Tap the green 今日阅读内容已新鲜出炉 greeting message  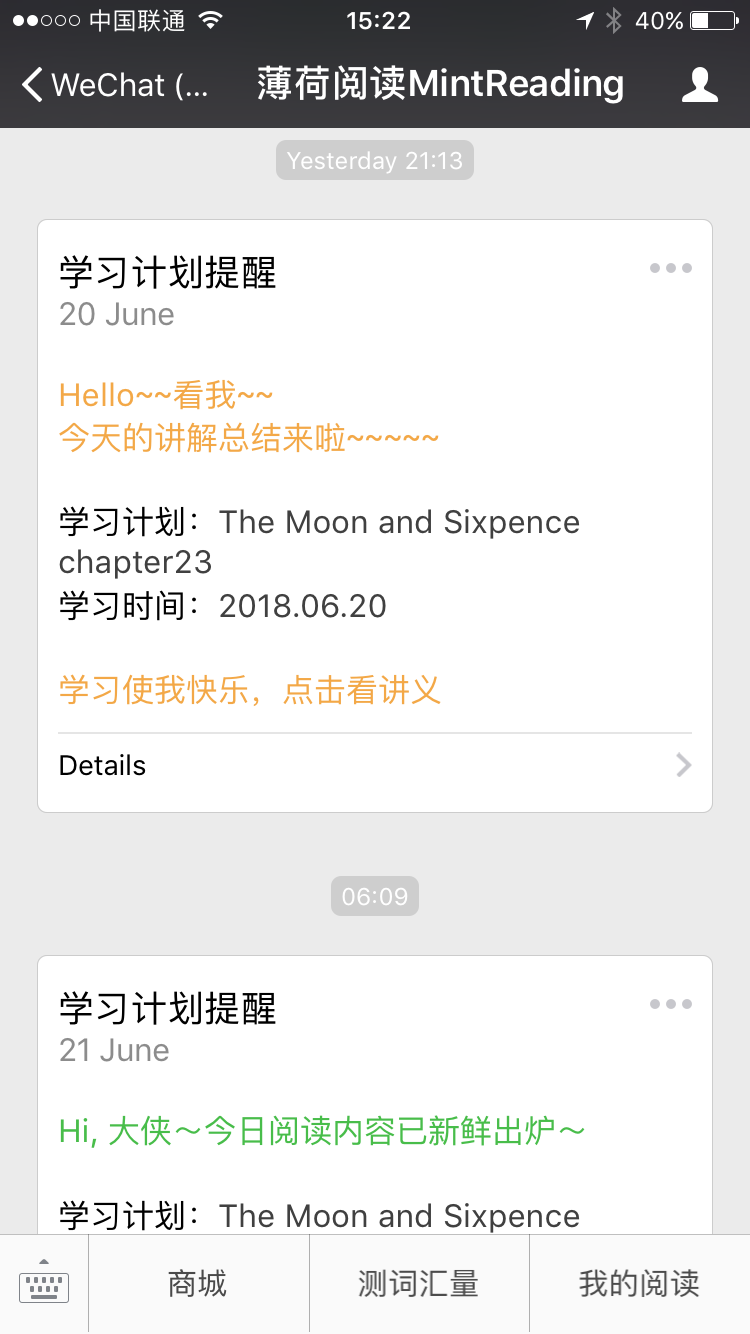(x=320, y=1129)
